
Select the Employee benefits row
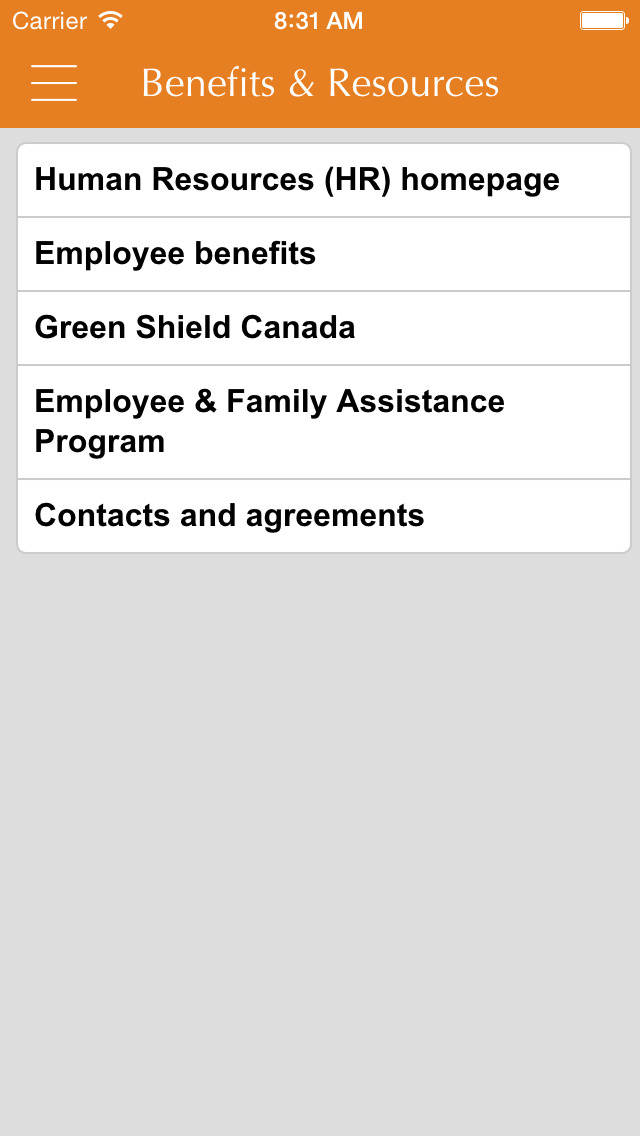(324, 254)
